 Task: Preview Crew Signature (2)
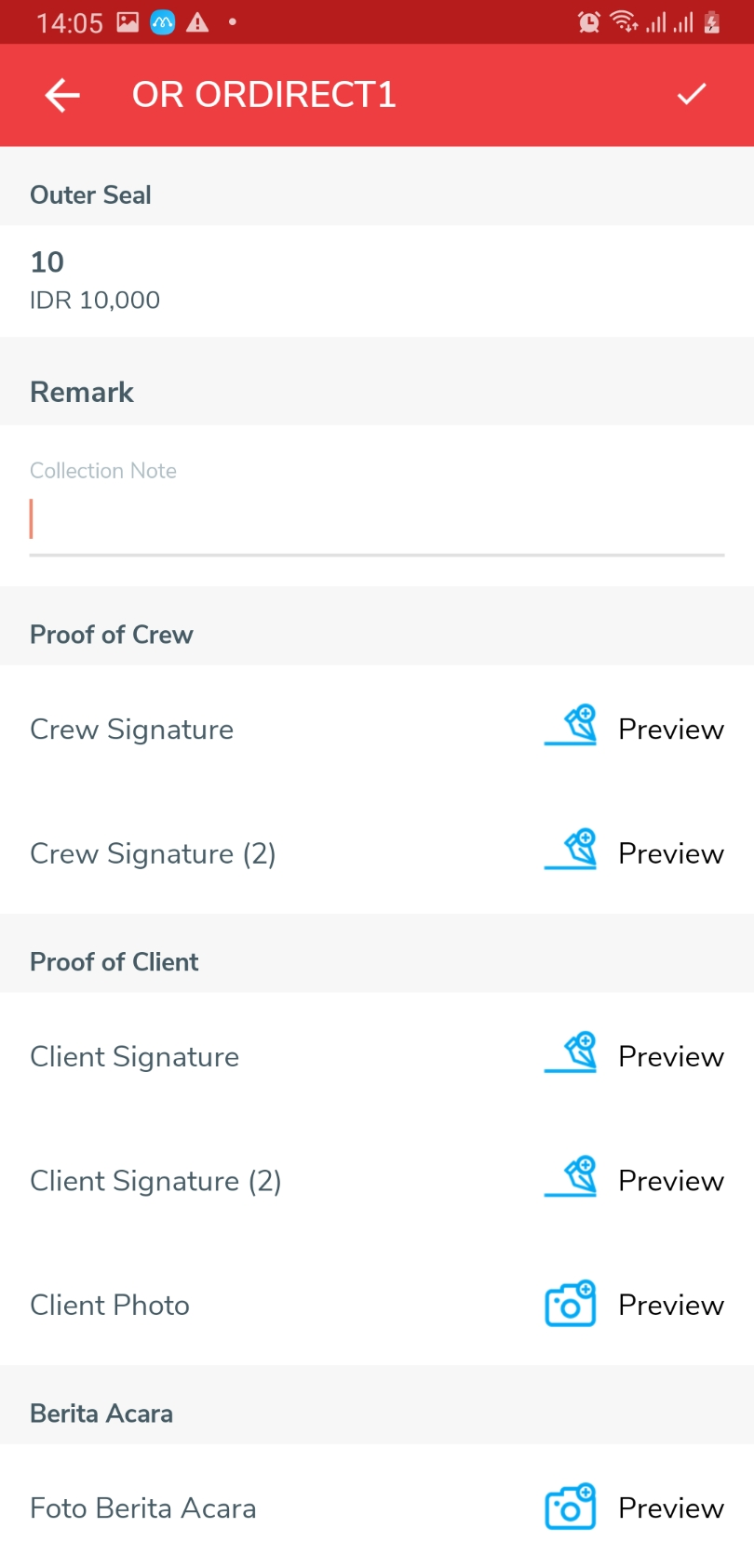point(670,853)
